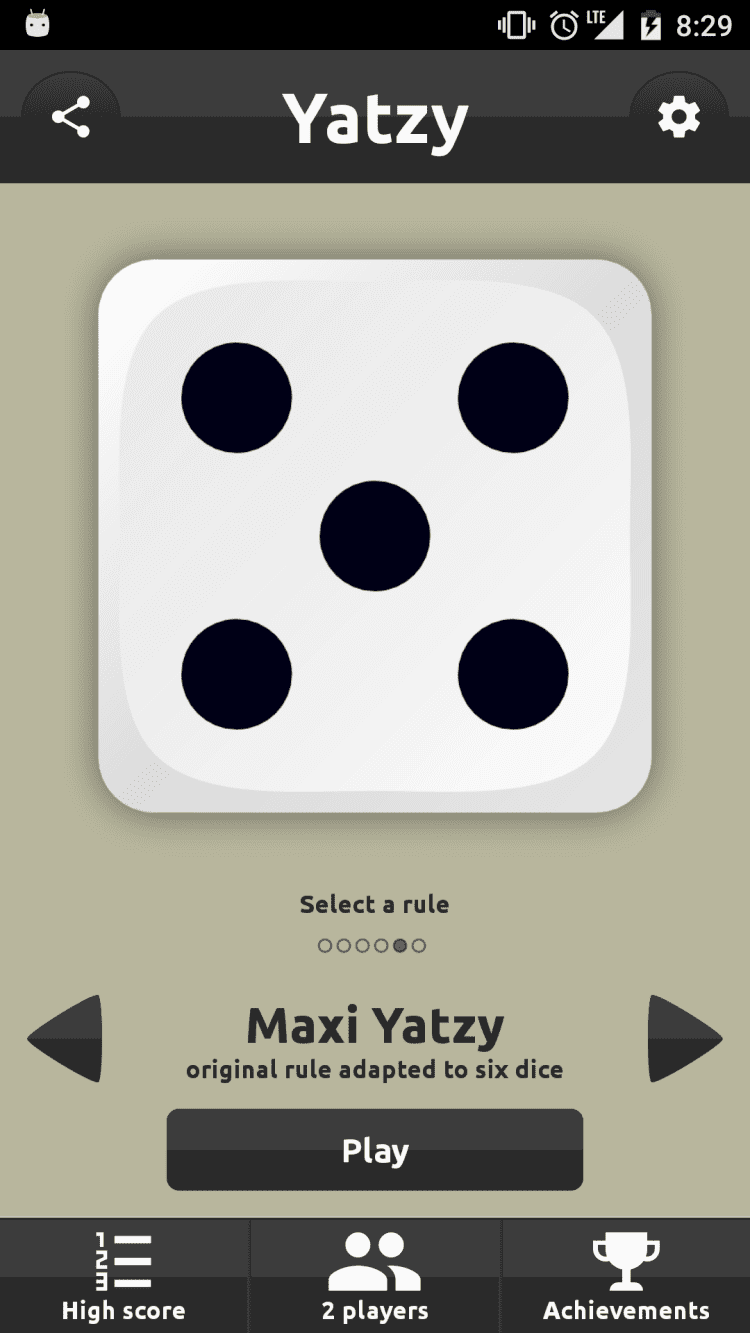
Task: Go to the previous rule with left arrow
Action: click(66, 1038)
